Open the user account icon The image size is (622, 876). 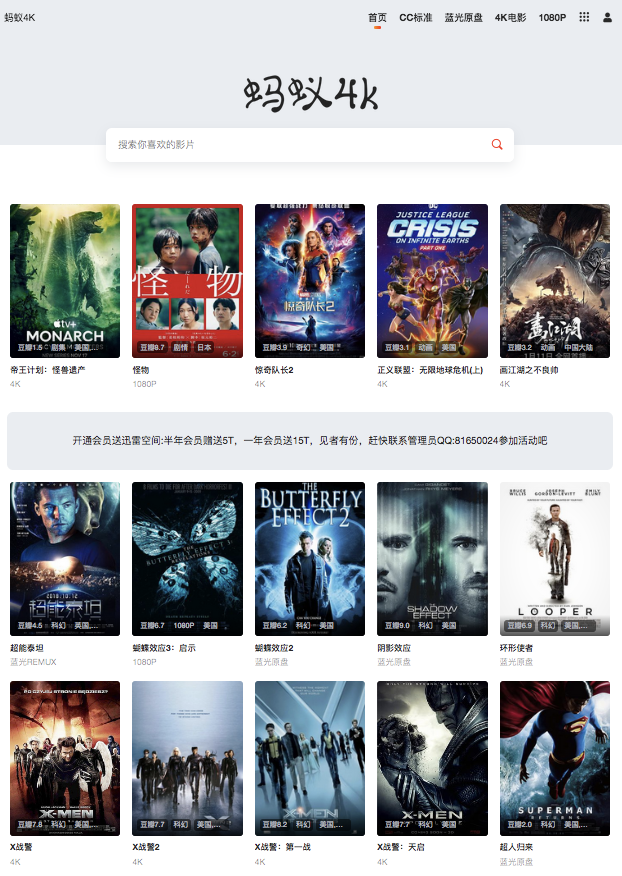coord(607,17)
